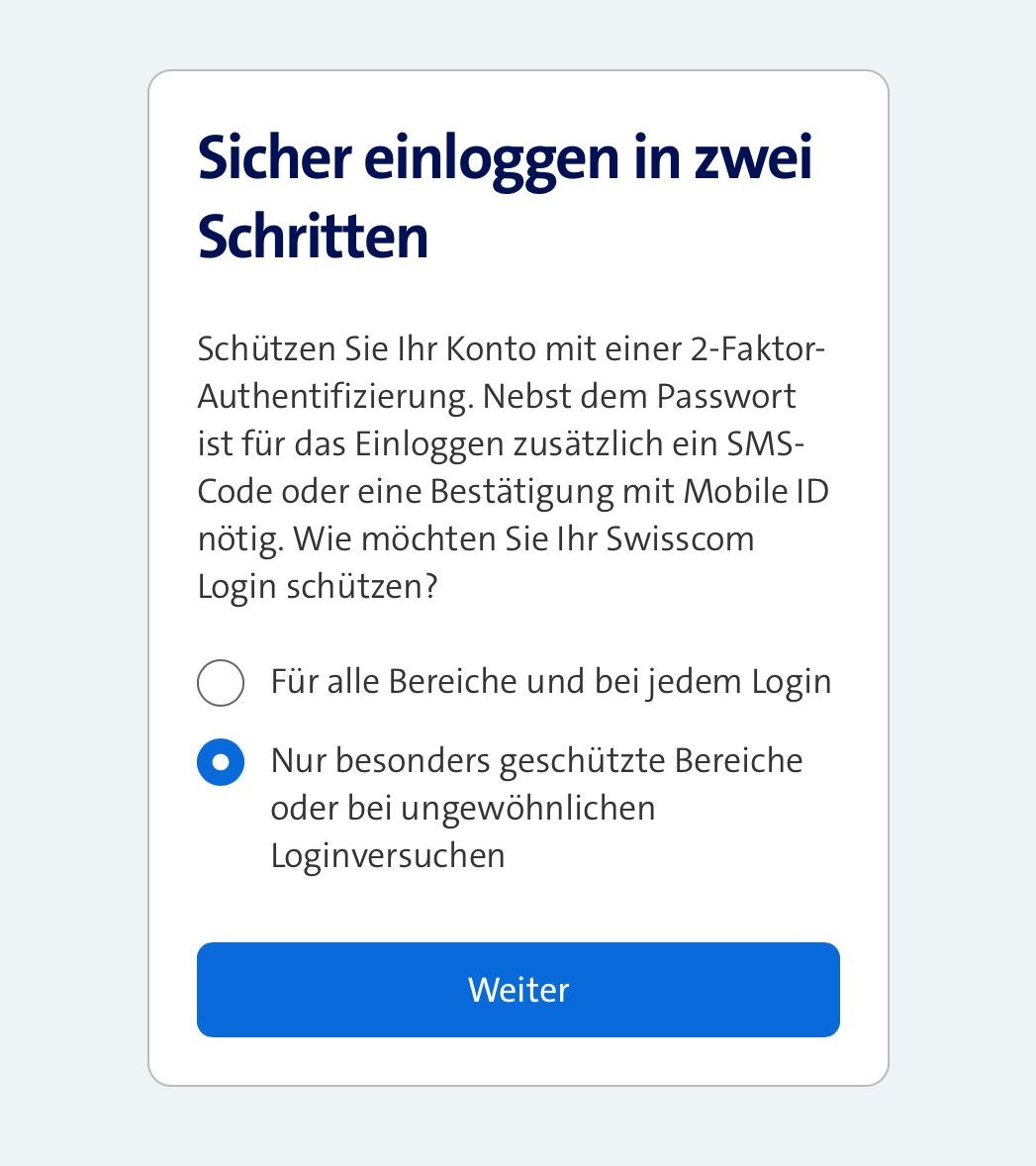Choose 'Nur besonders geschützte Bereiche' option
Screen dimensions: 1036x1166
221,762
